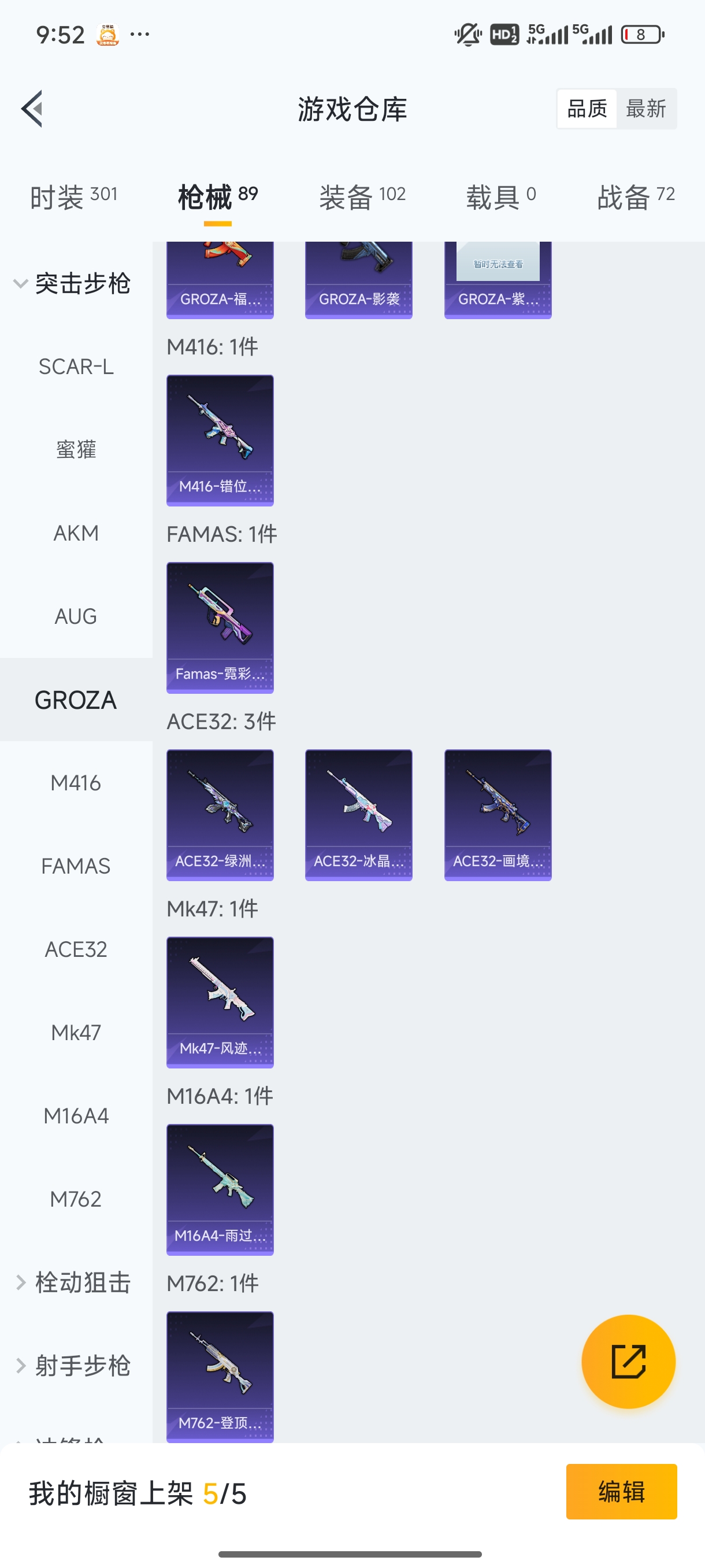Expand the 栓动狙击 category

coord(76,1282)
